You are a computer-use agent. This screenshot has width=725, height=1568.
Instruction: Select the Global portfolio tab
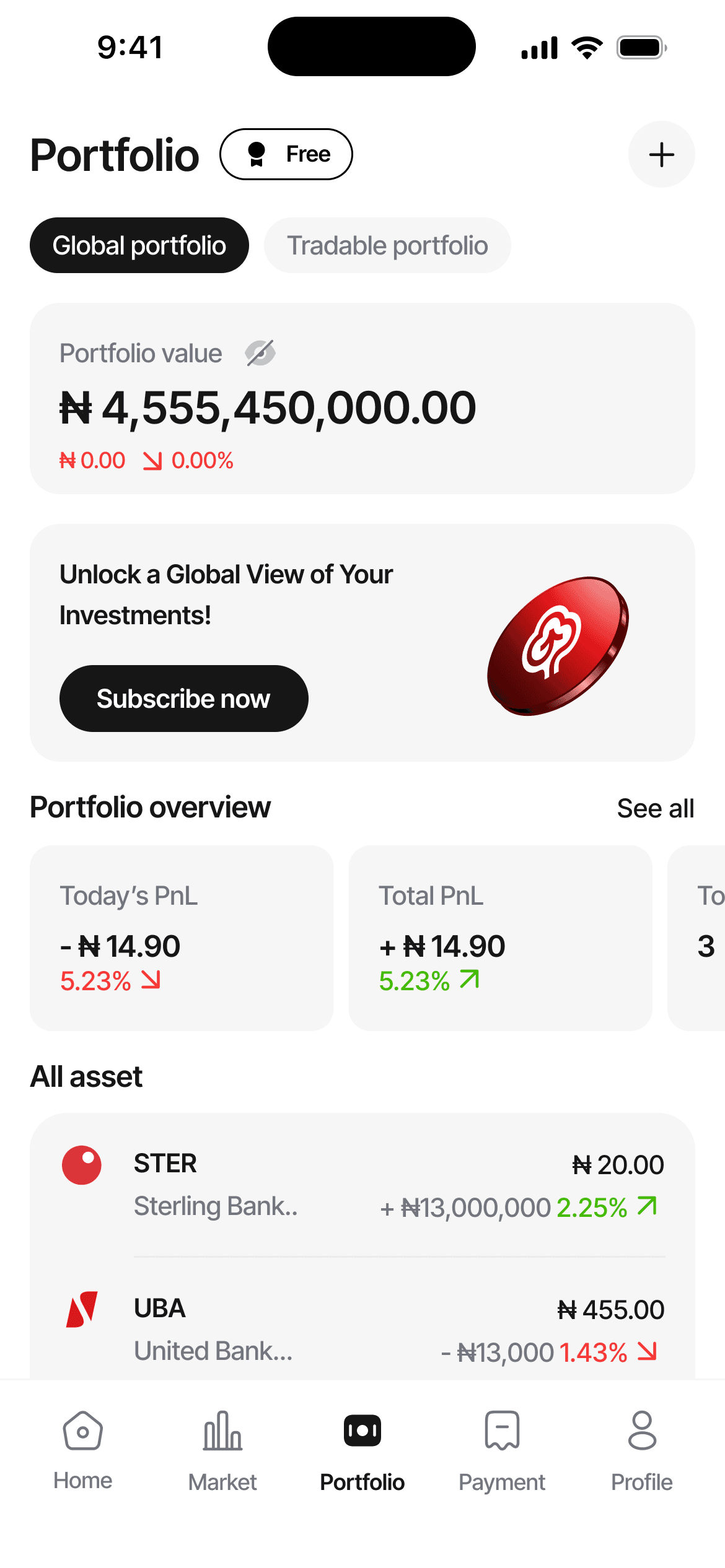click(x=139, y=245)
